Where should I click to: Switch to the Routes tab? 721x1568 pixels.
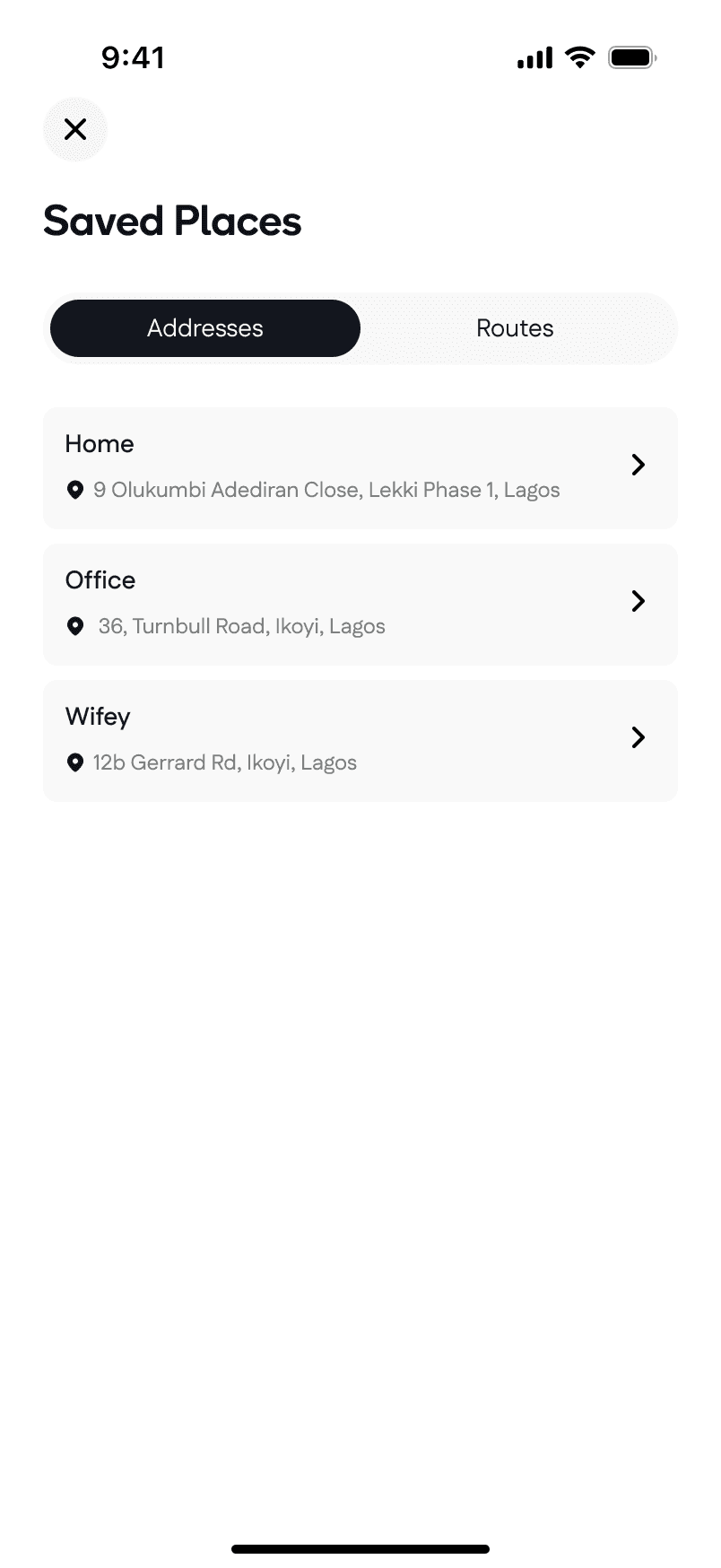click(515, 328)
